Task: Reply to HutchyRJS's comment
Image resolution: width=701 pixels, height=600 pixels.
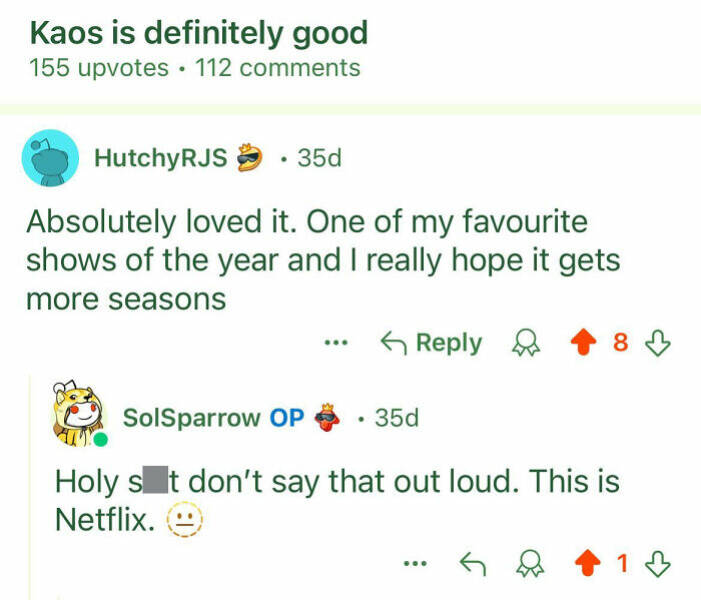Action: click(x=431, y=343)
